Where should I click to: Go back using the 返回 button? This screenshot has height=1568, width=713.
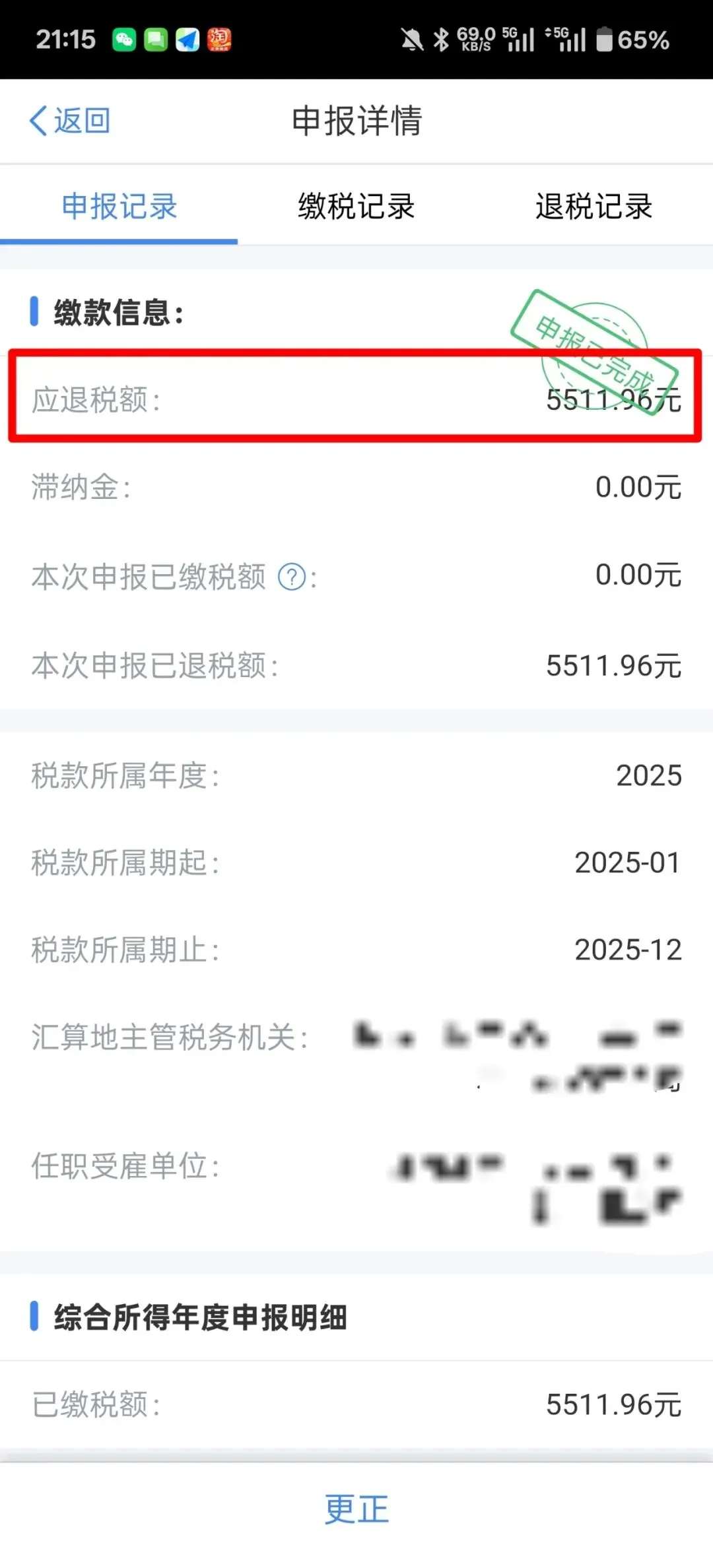click(x=70, y=121)
